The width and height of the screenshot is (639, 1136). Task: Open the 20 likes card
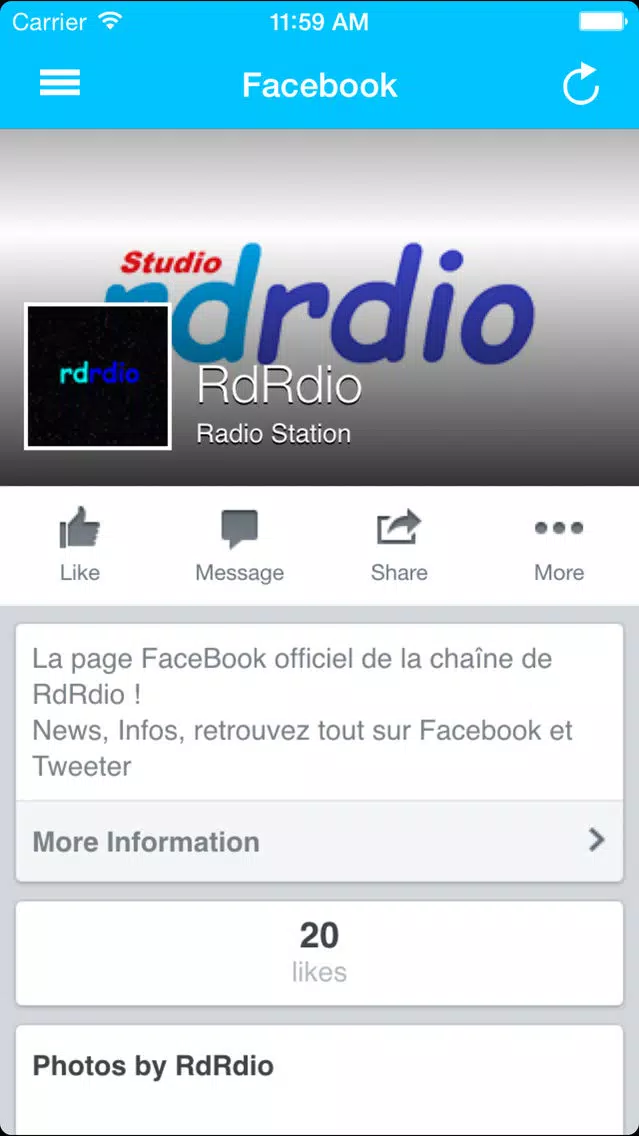(x=320, y=953)
